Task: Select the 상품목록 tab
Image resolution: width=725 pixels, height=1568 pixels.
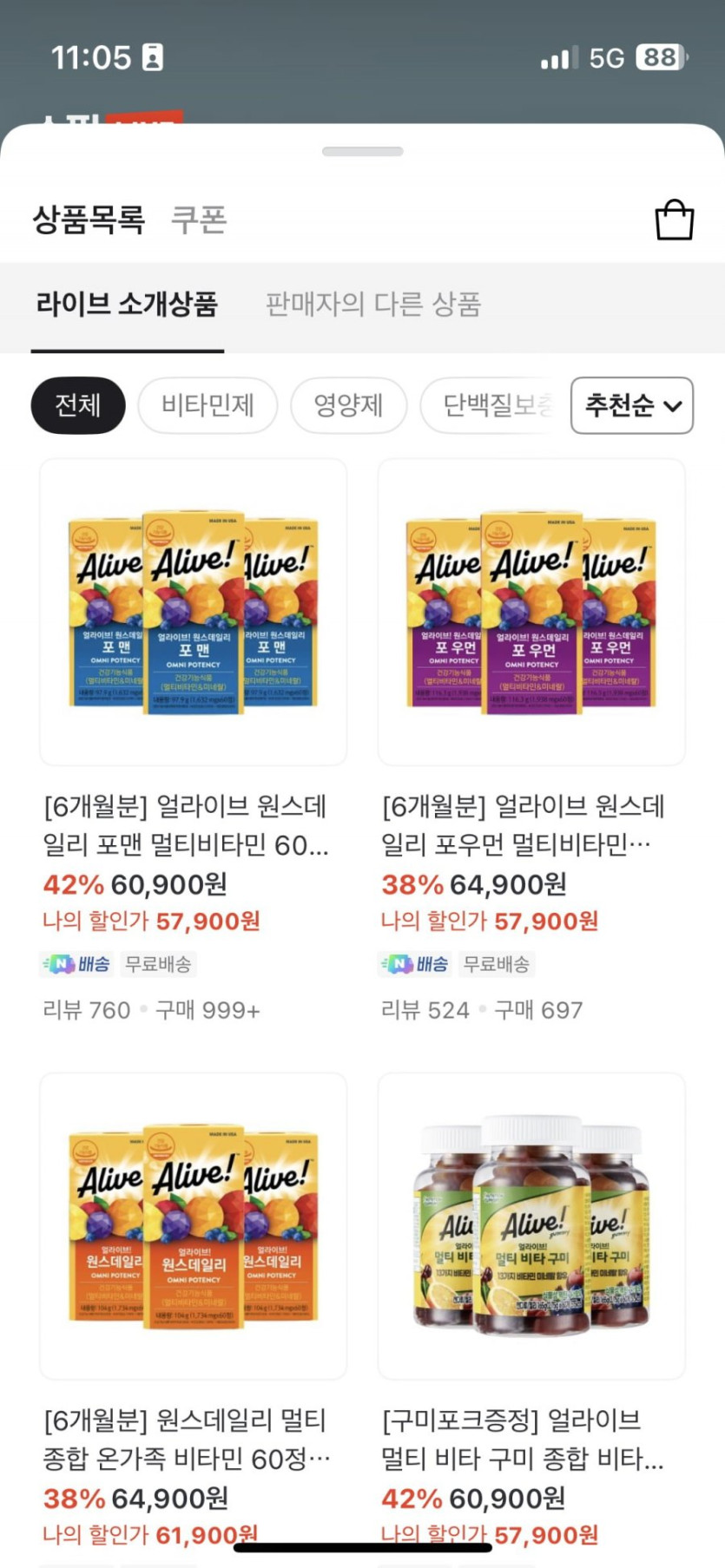Action: (x=89, y=220)
